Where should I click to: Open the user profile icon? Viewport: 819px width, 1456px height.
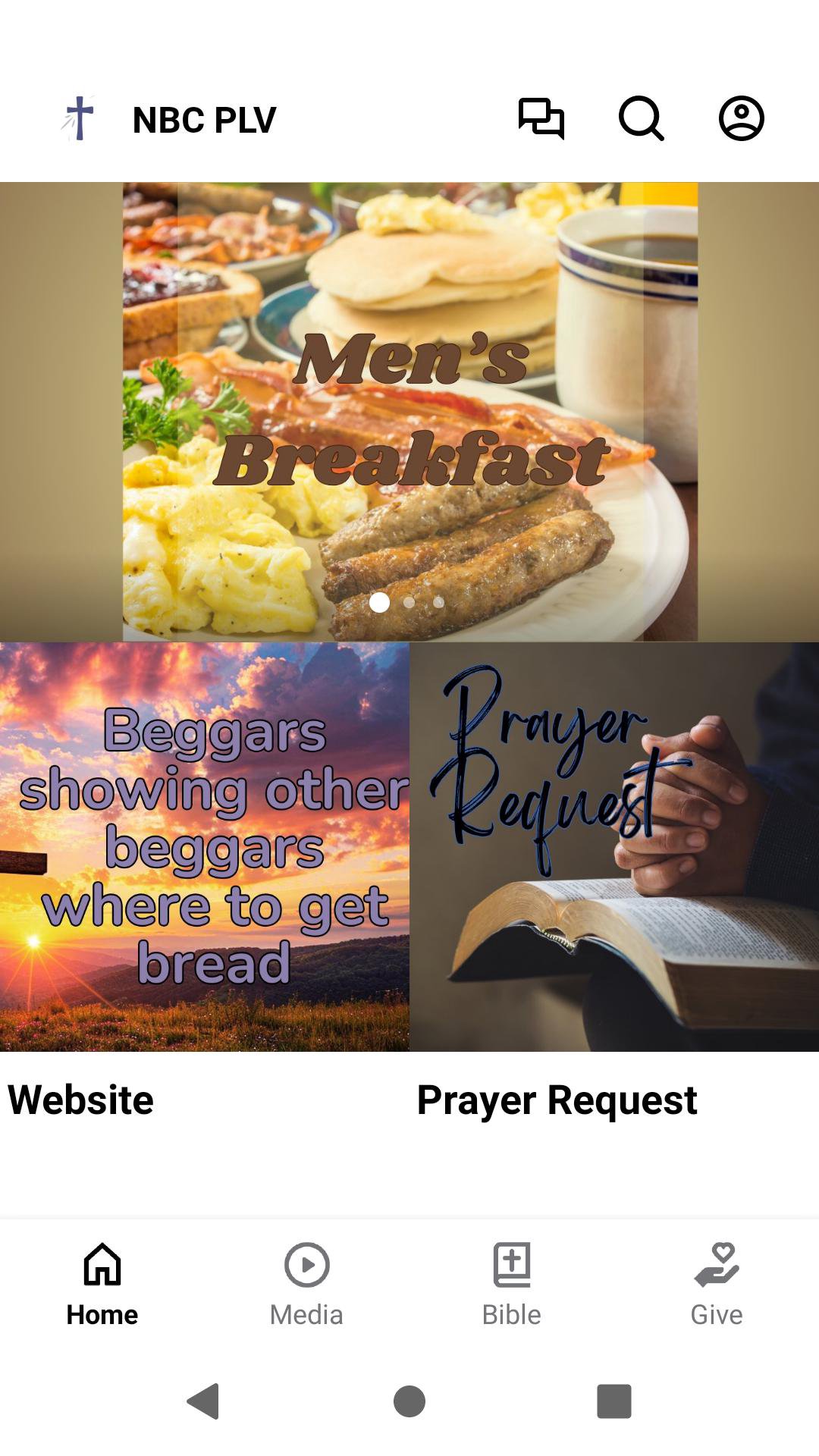coord(741,118)
